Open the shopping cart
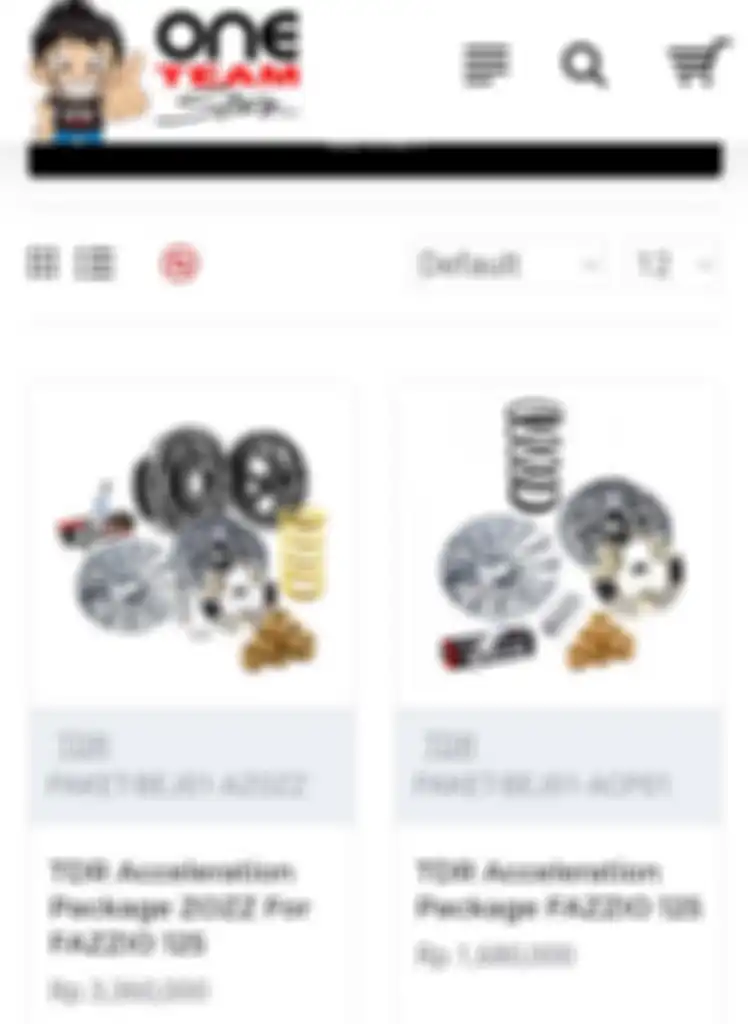748x1024 pixels. (x=697, y=64)
